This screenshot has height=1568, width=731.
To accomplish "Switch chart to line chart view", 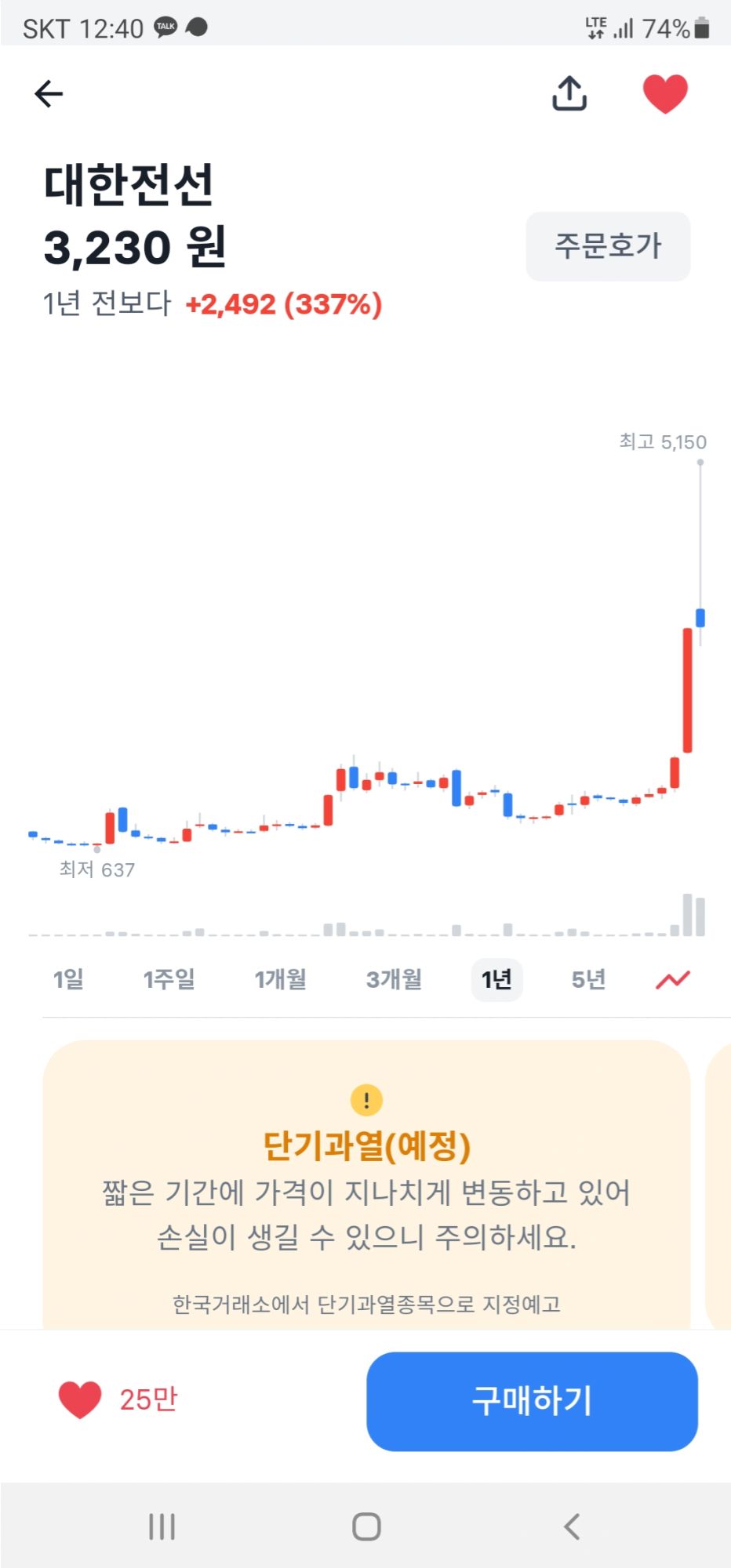I will 671,979.
